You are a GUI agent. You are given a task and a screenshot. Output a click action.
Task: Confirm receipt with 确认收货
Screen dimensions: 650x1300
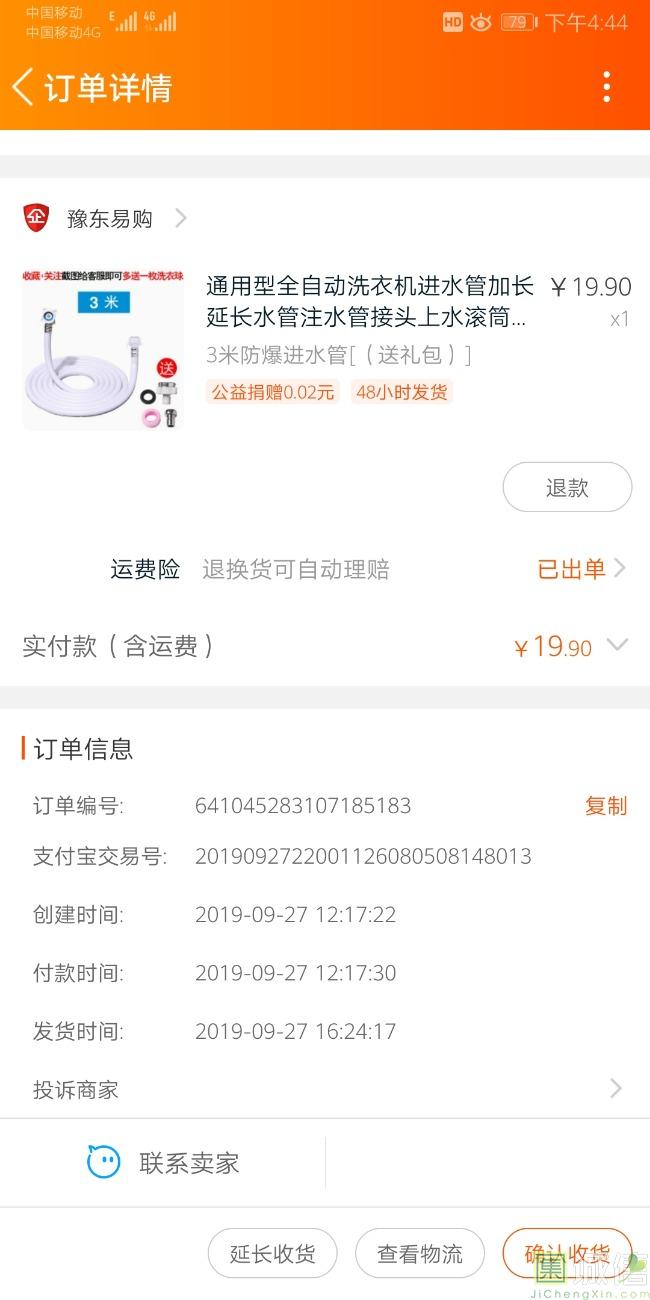tap(566, 1254)
